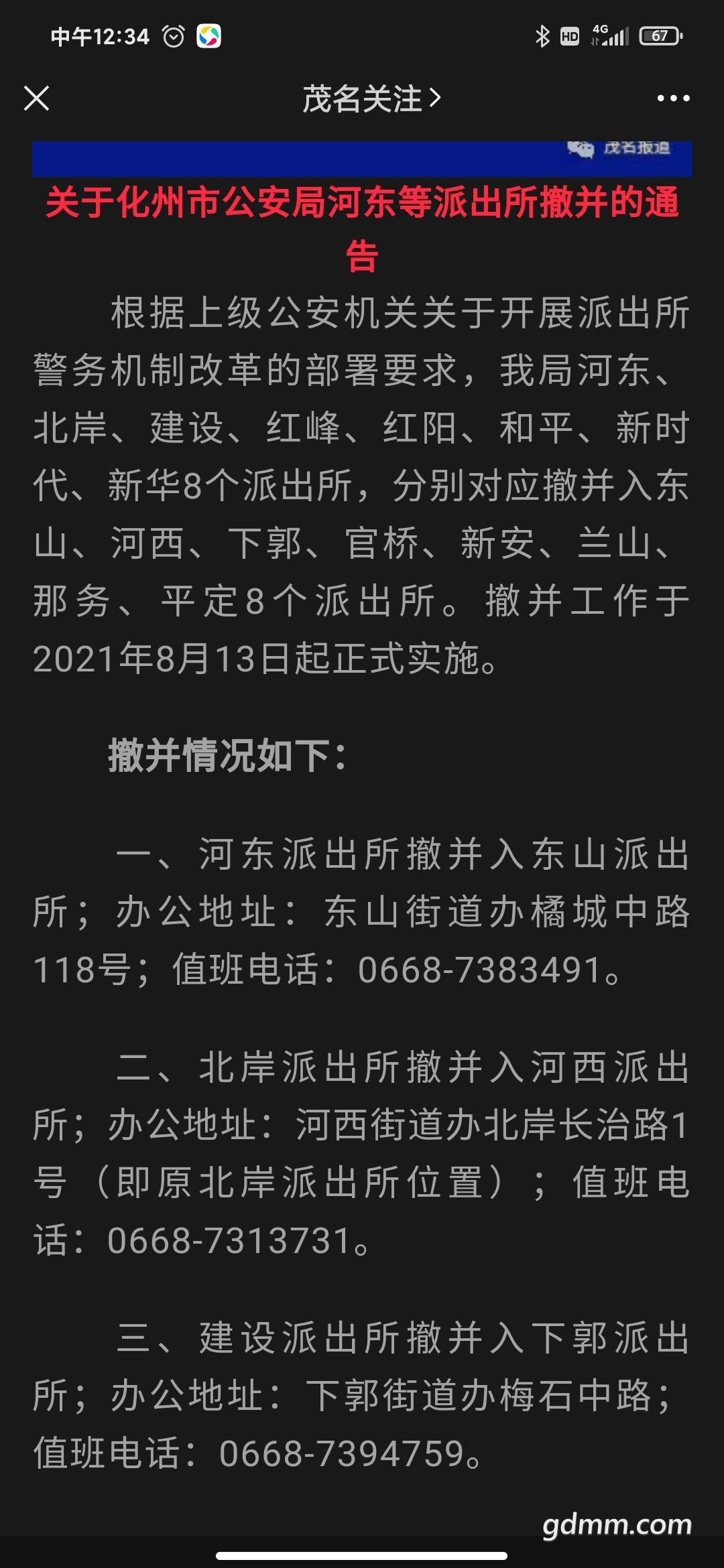The image size is (724, 1568).
Task: Close the article page
Action: pos(37,99)
